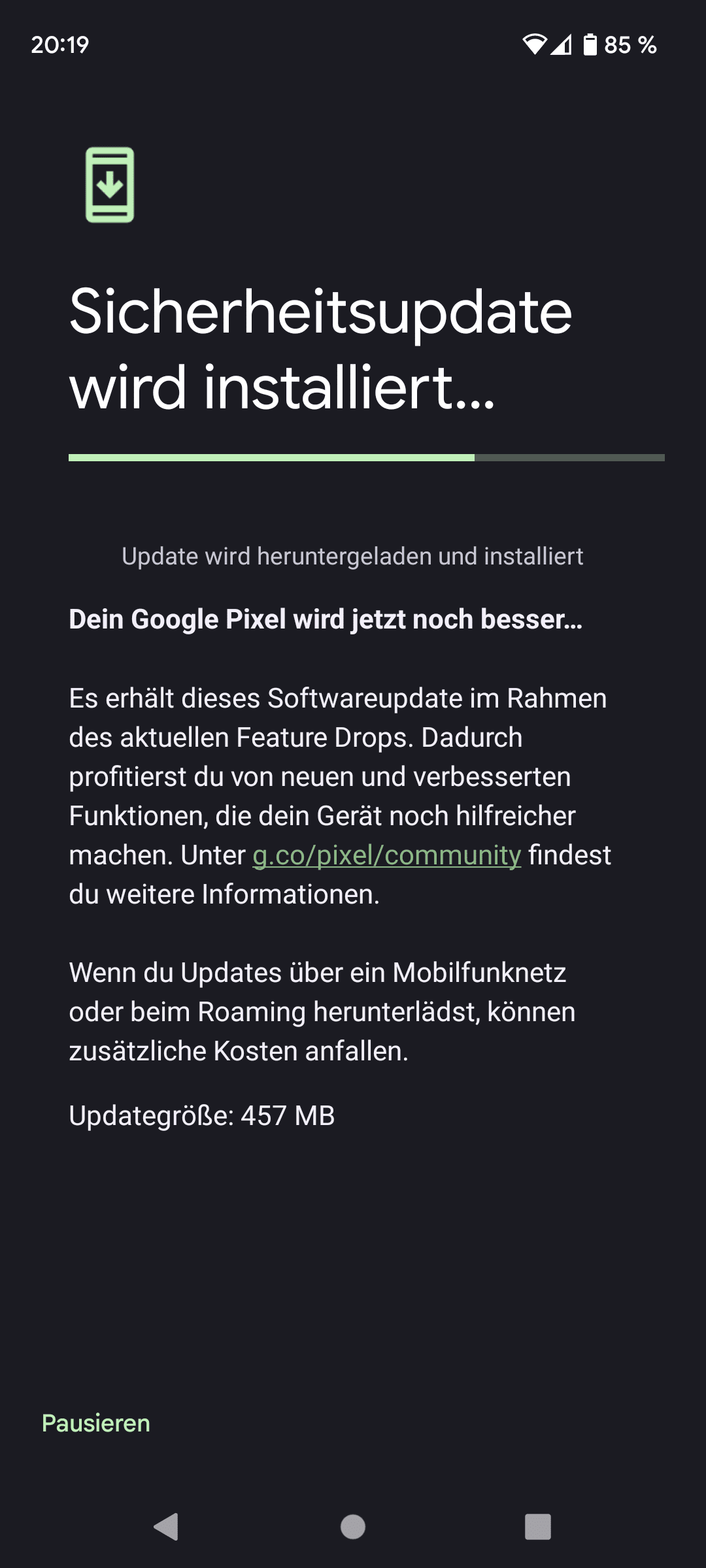Go back using the system back button
The height and width of the screenshot is (1568, 706).
(167, 1527)
